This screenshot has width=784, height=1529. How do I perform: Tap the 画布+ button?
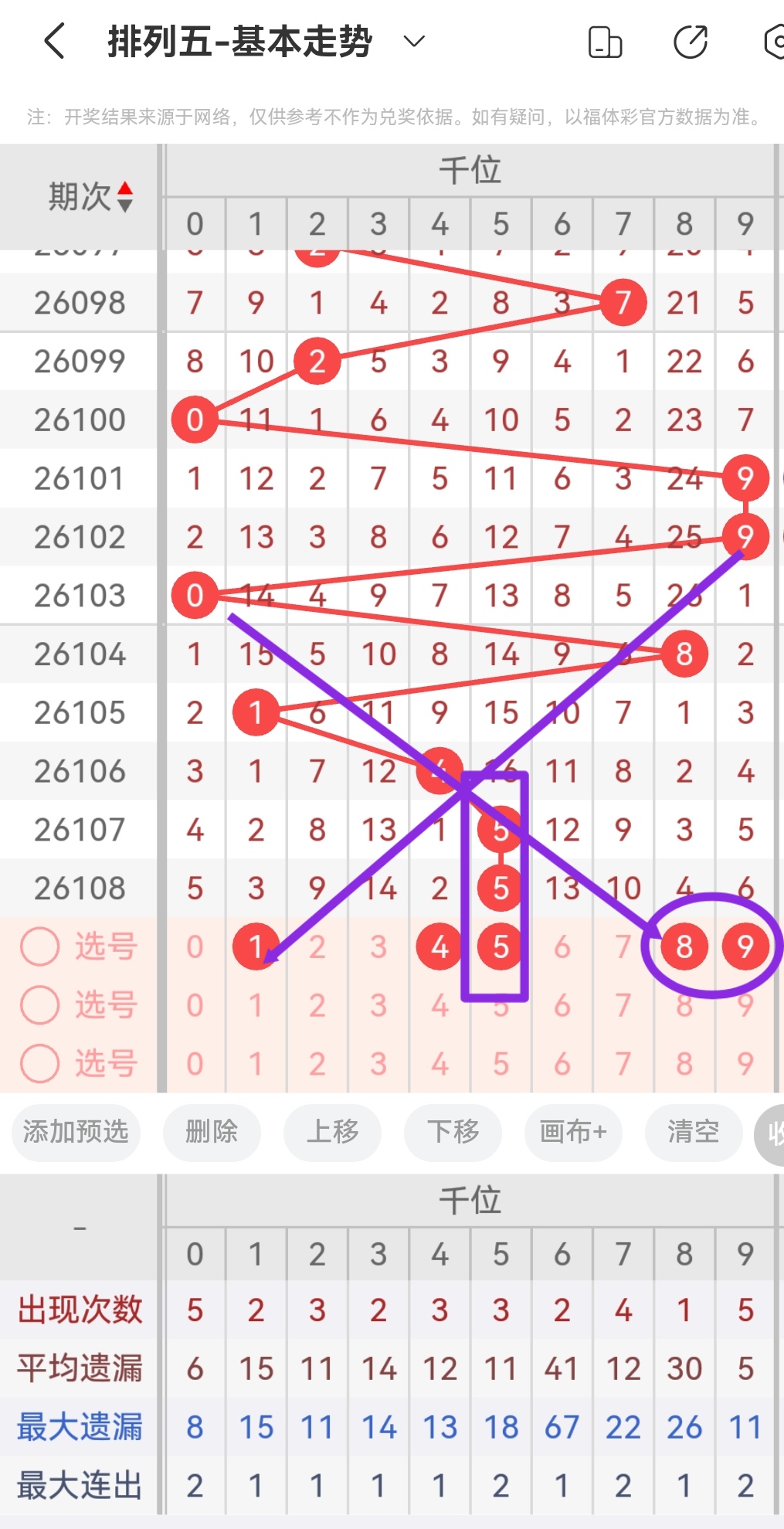click(x=572, y=1133)
